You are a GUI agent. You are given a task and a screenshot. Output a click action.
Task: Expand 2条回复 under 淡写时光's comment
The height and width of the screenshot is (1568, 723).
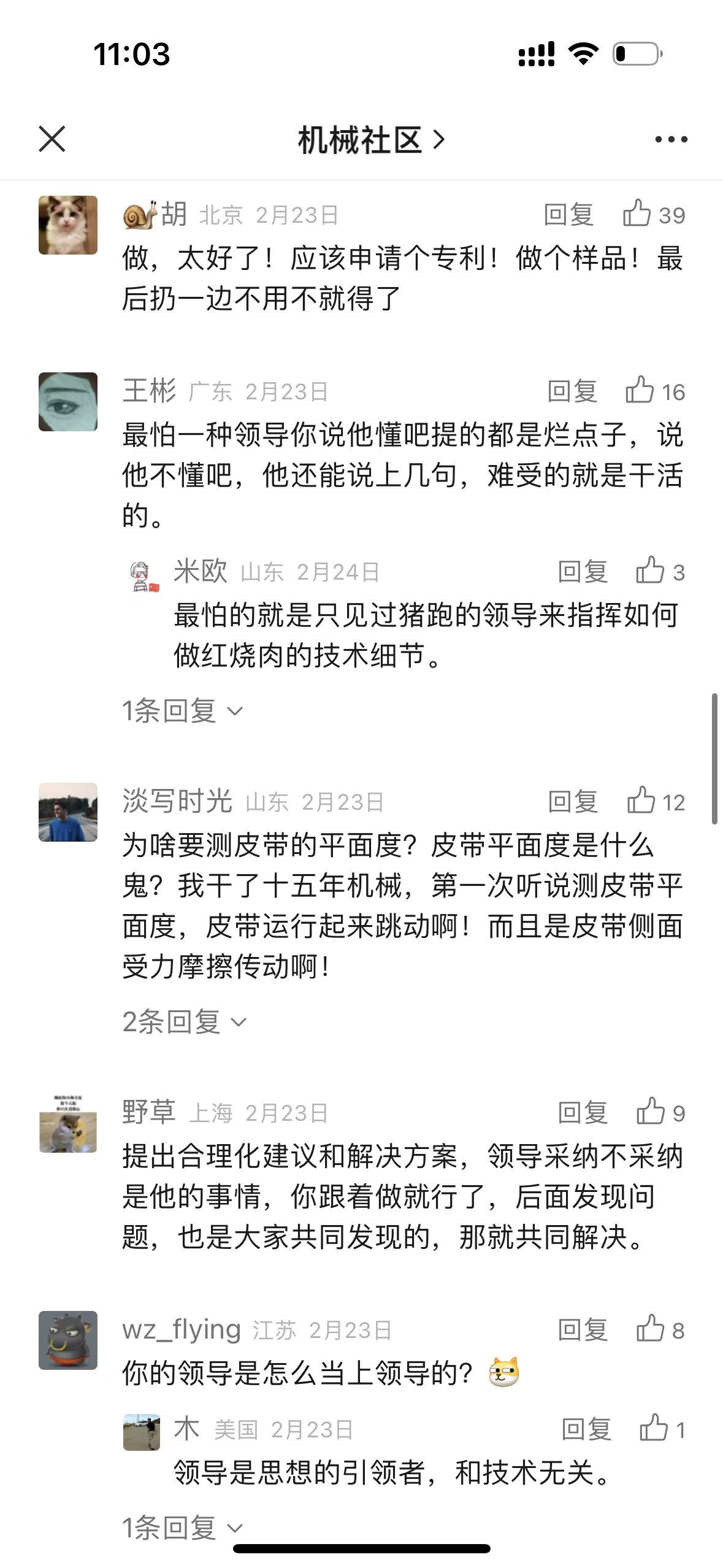184,1022
